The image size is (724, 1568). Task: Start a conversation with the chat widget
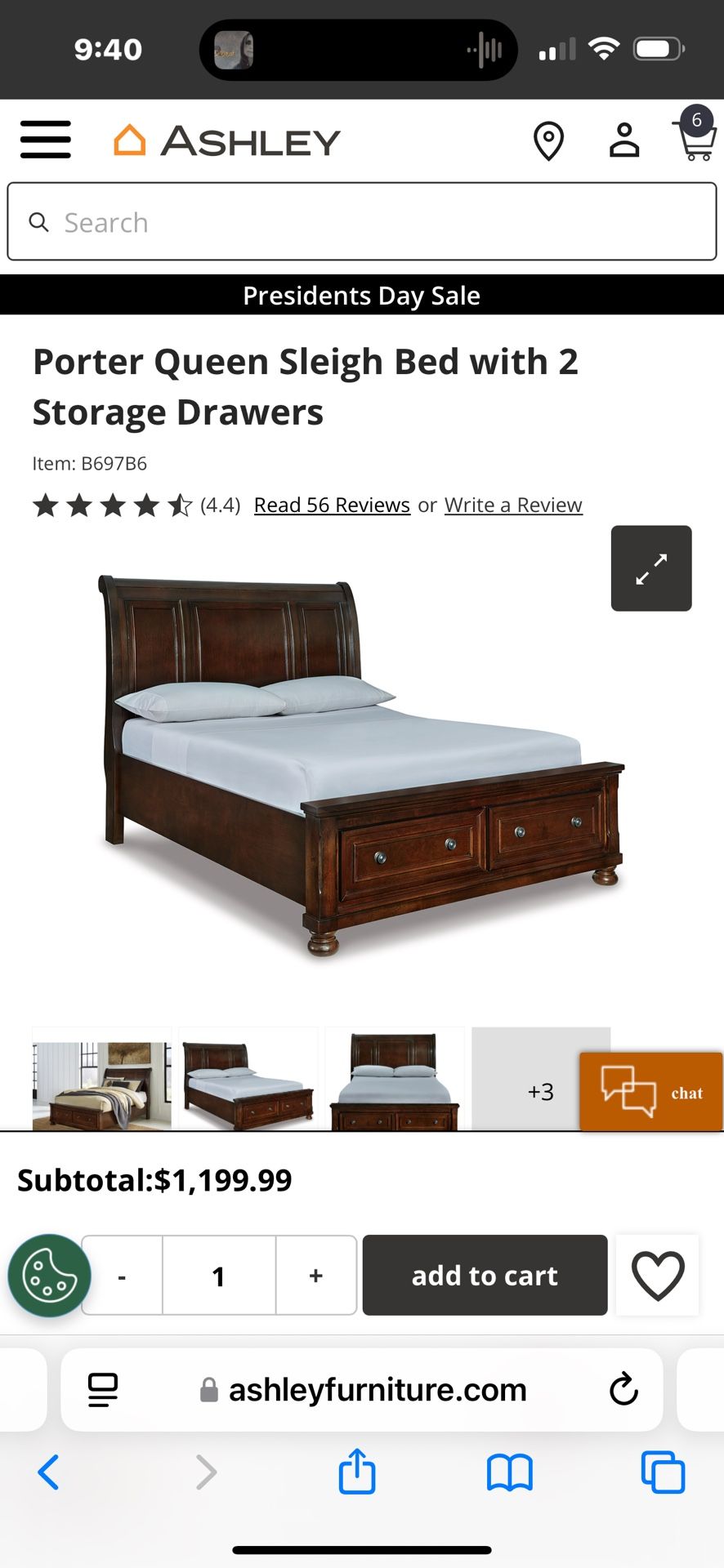650,1091
